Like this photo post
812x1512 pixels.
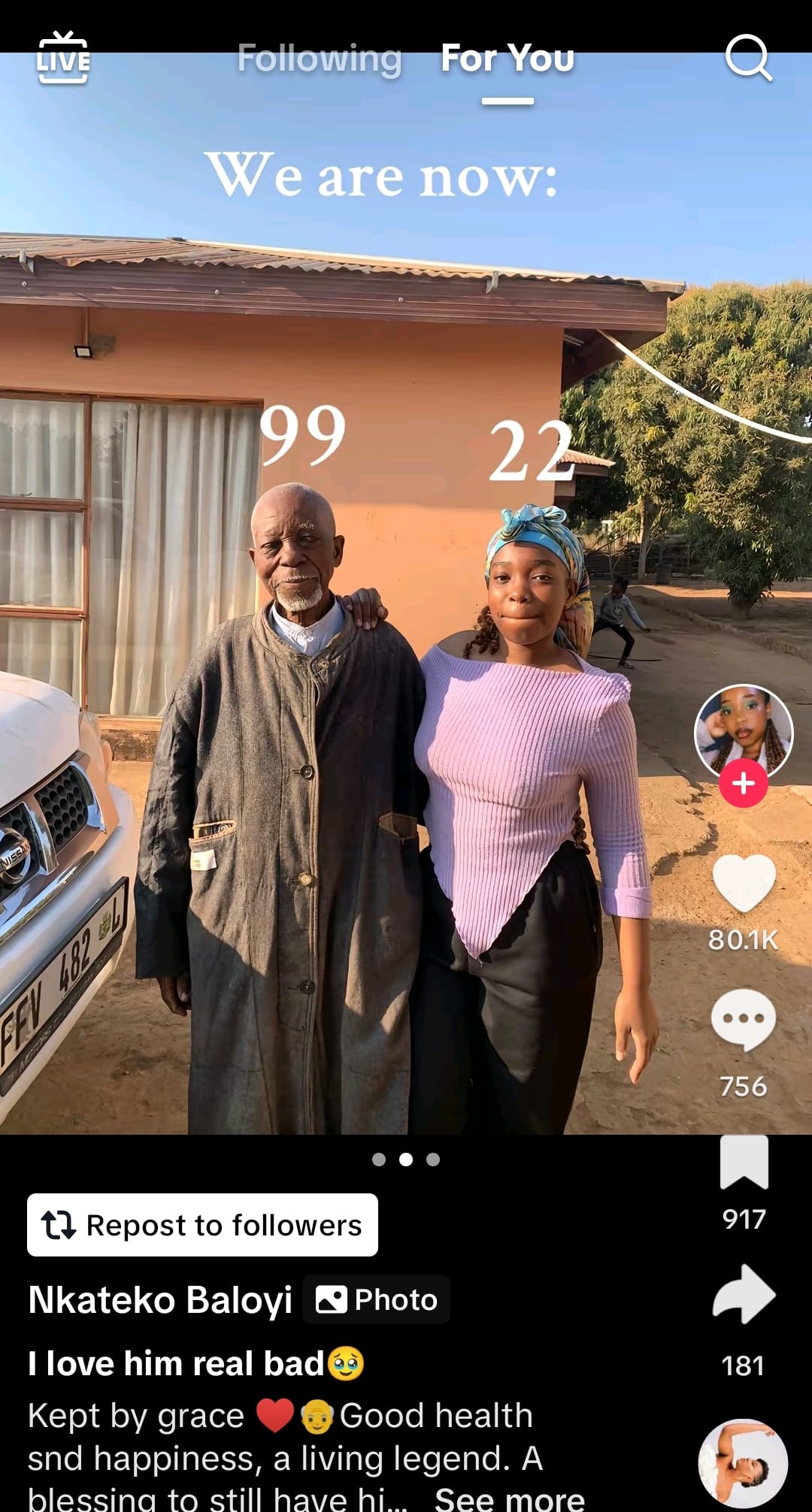743,885
